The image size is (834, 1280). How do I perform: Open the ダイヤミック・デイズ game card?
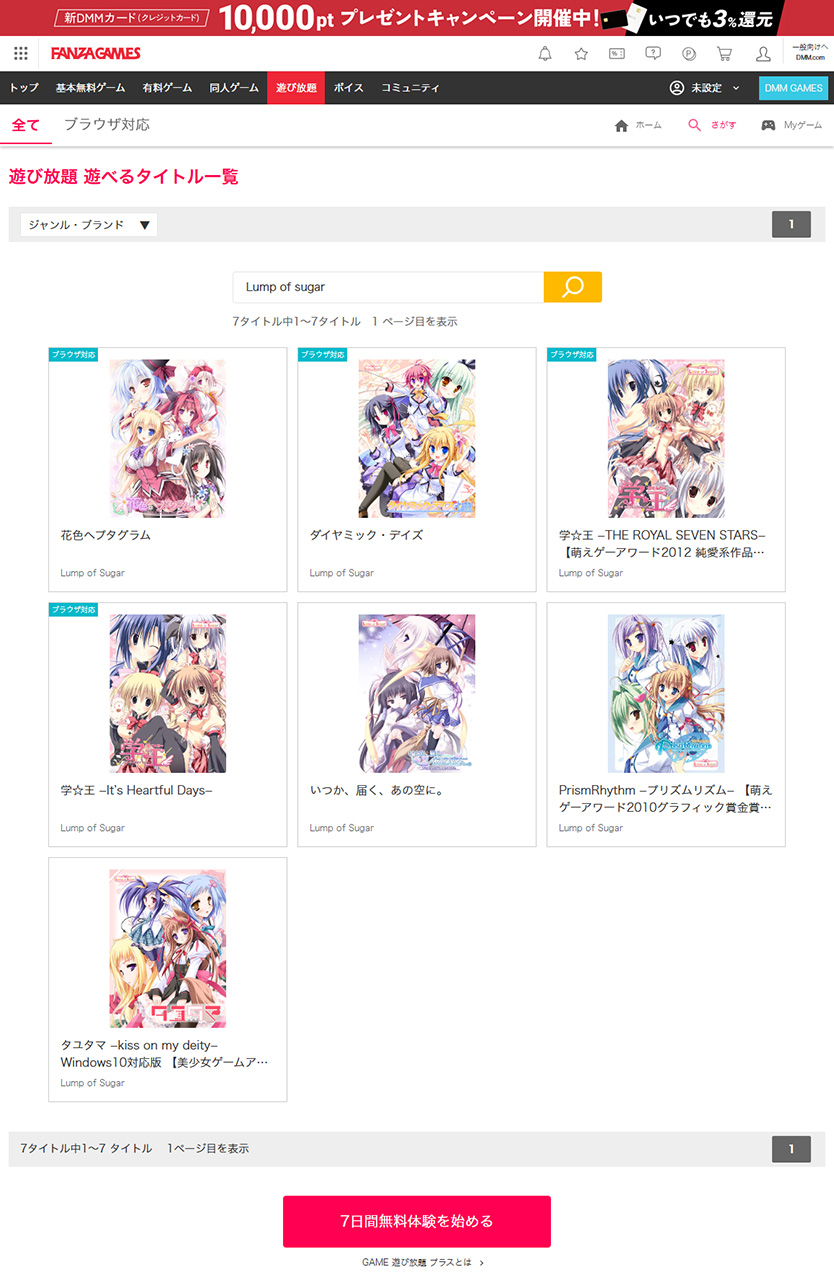[416, 469]
